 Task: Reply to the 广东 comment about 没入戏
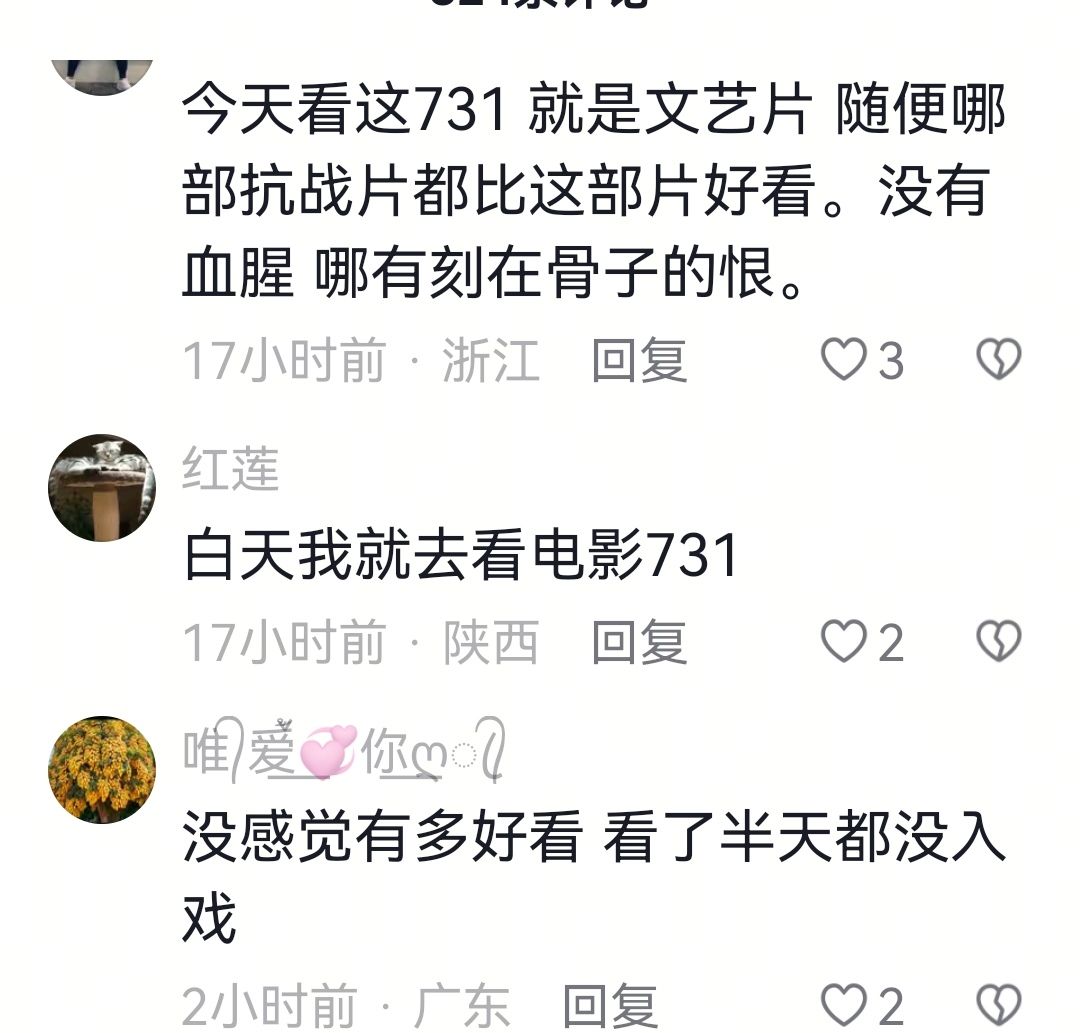coord(610,1006)
